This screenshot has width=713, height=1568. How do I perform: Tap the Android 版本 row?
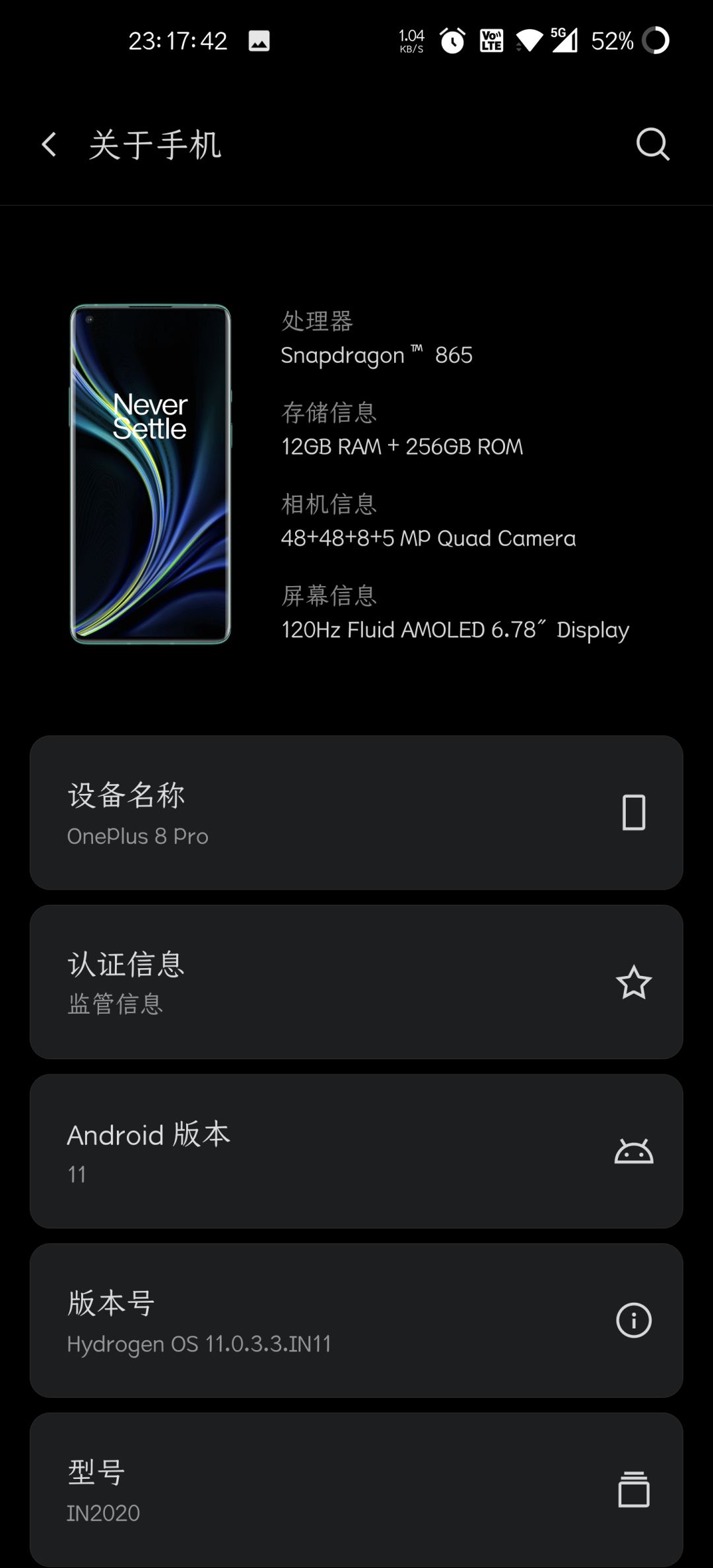pyautogui.click(x=356, y=1152)
